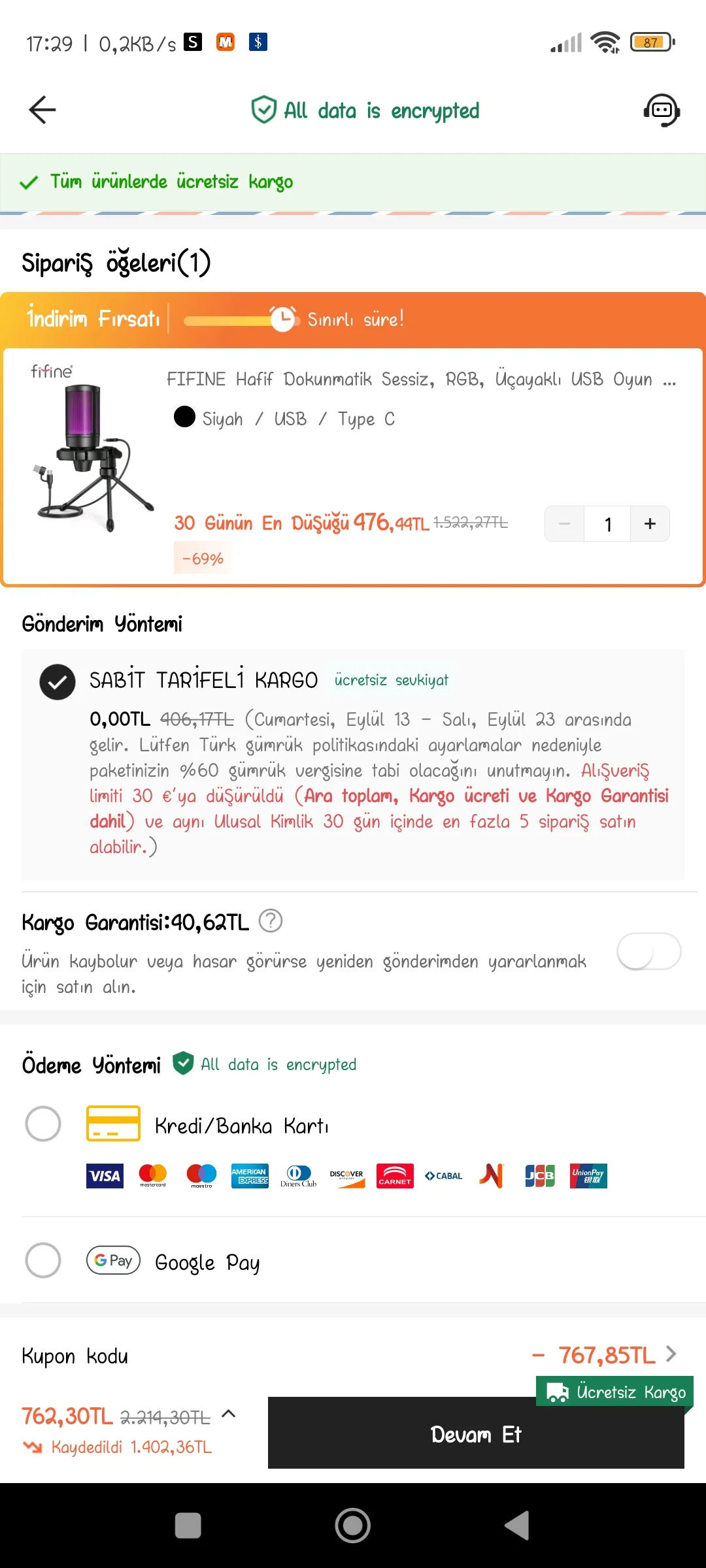This screenshot has width=706, height=1568.
Task: Open the recent apps view
Action: (x=188, y=1526)
